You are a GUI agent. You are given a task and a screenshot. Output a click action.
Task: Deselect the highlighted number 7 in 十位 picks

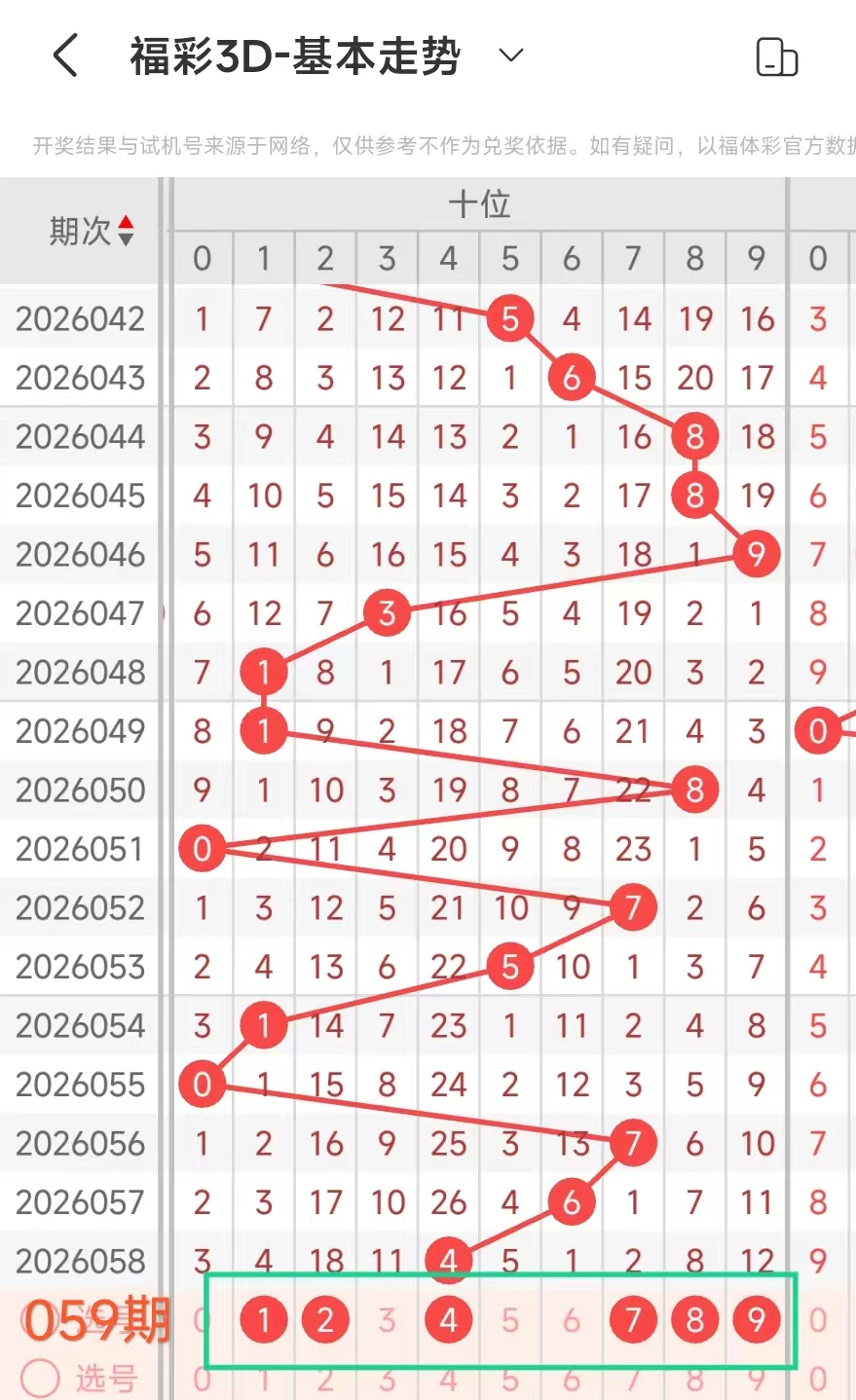[633, 1320]
